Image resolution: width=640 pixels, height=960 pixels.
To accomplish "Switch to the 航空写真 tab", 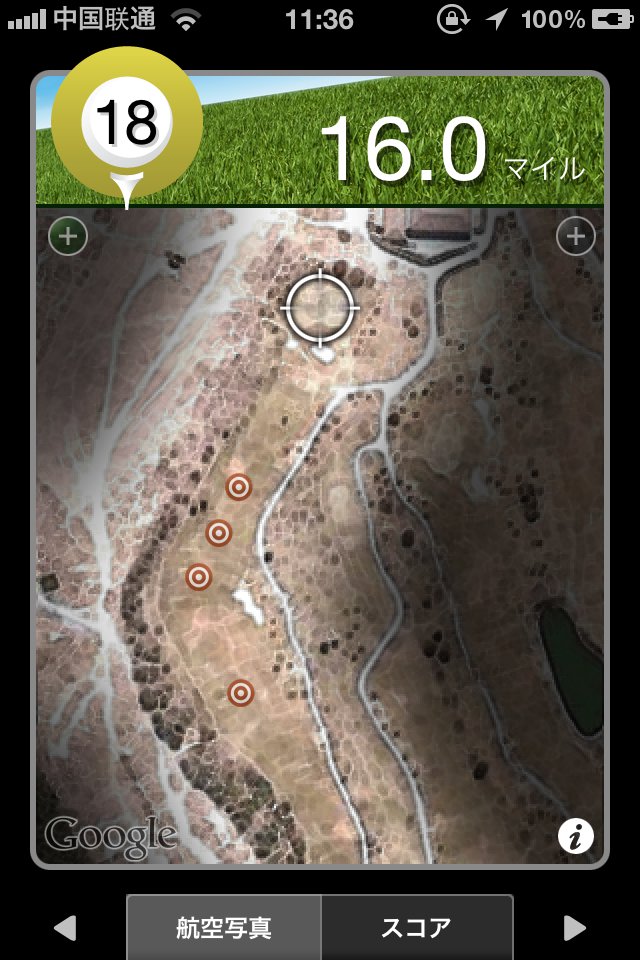I will (x=224, y=927).
